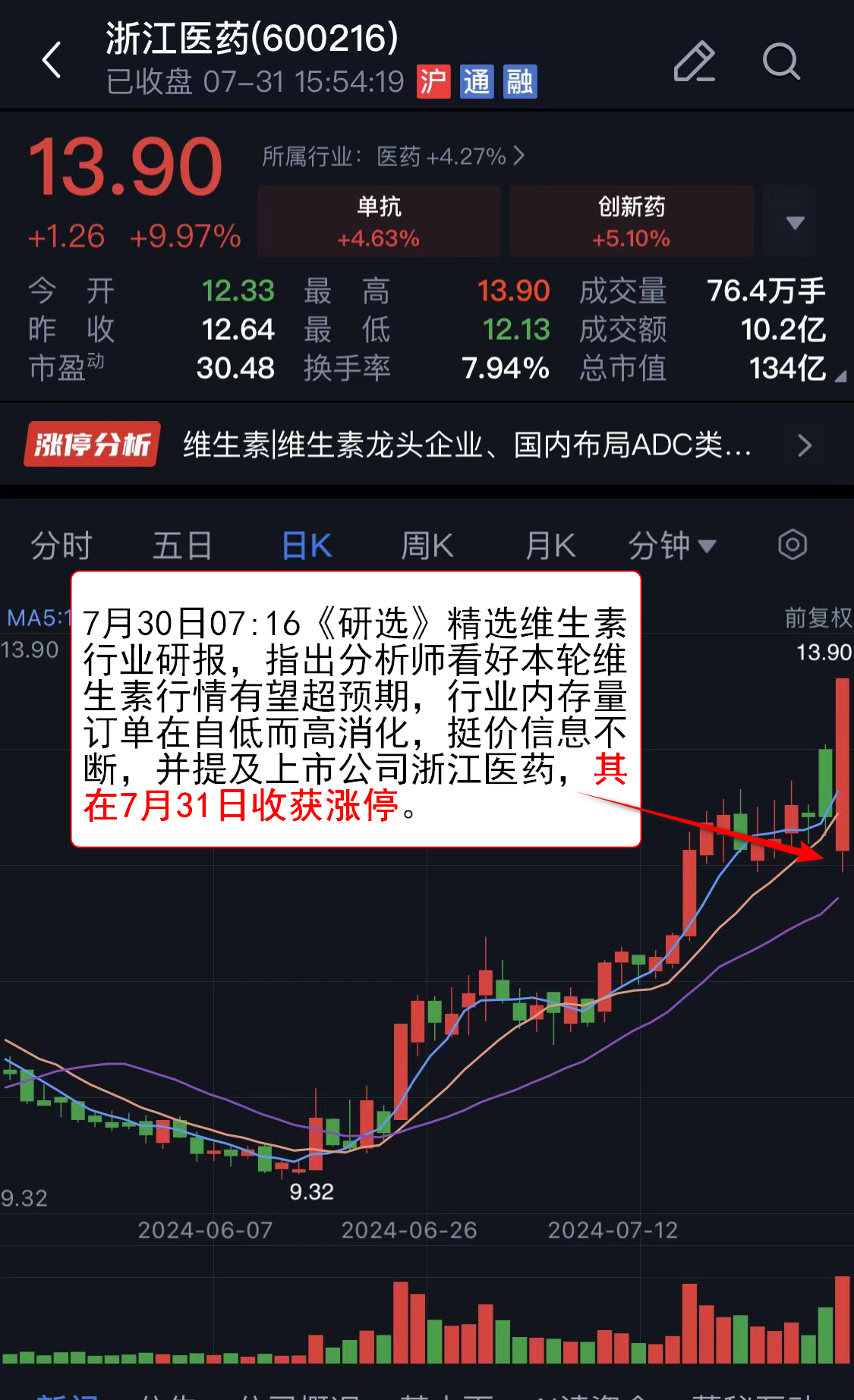Switch to the 五日 chart tab
854x1400 pixels.
click(182, 546)
